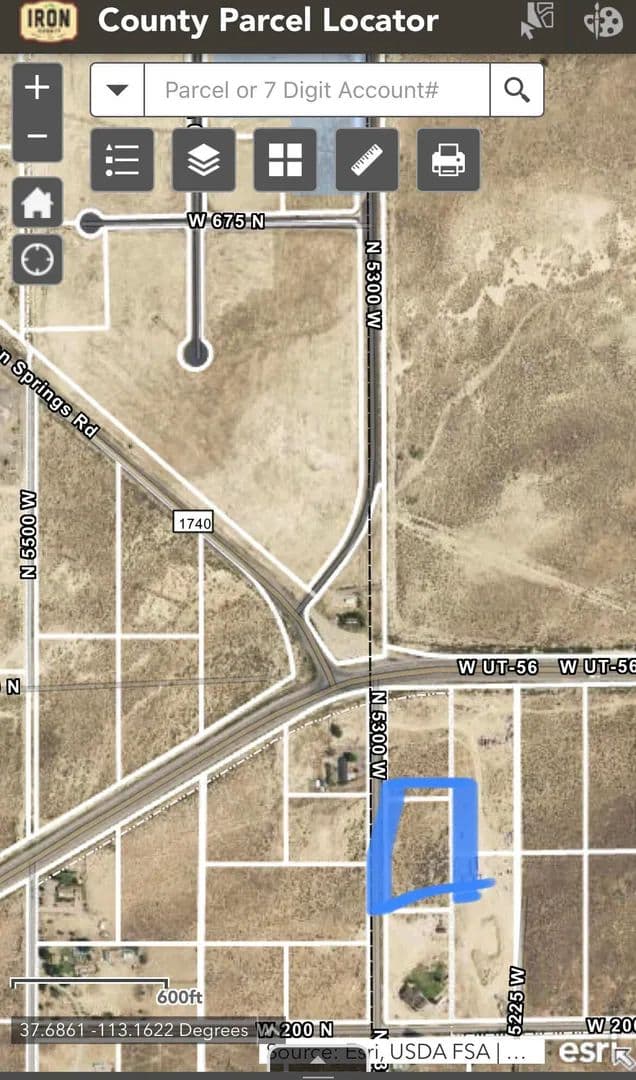The height and width of the screenshot is (1080, 636).
Task: Return map to home extent
Action: (x=37, y=204)
